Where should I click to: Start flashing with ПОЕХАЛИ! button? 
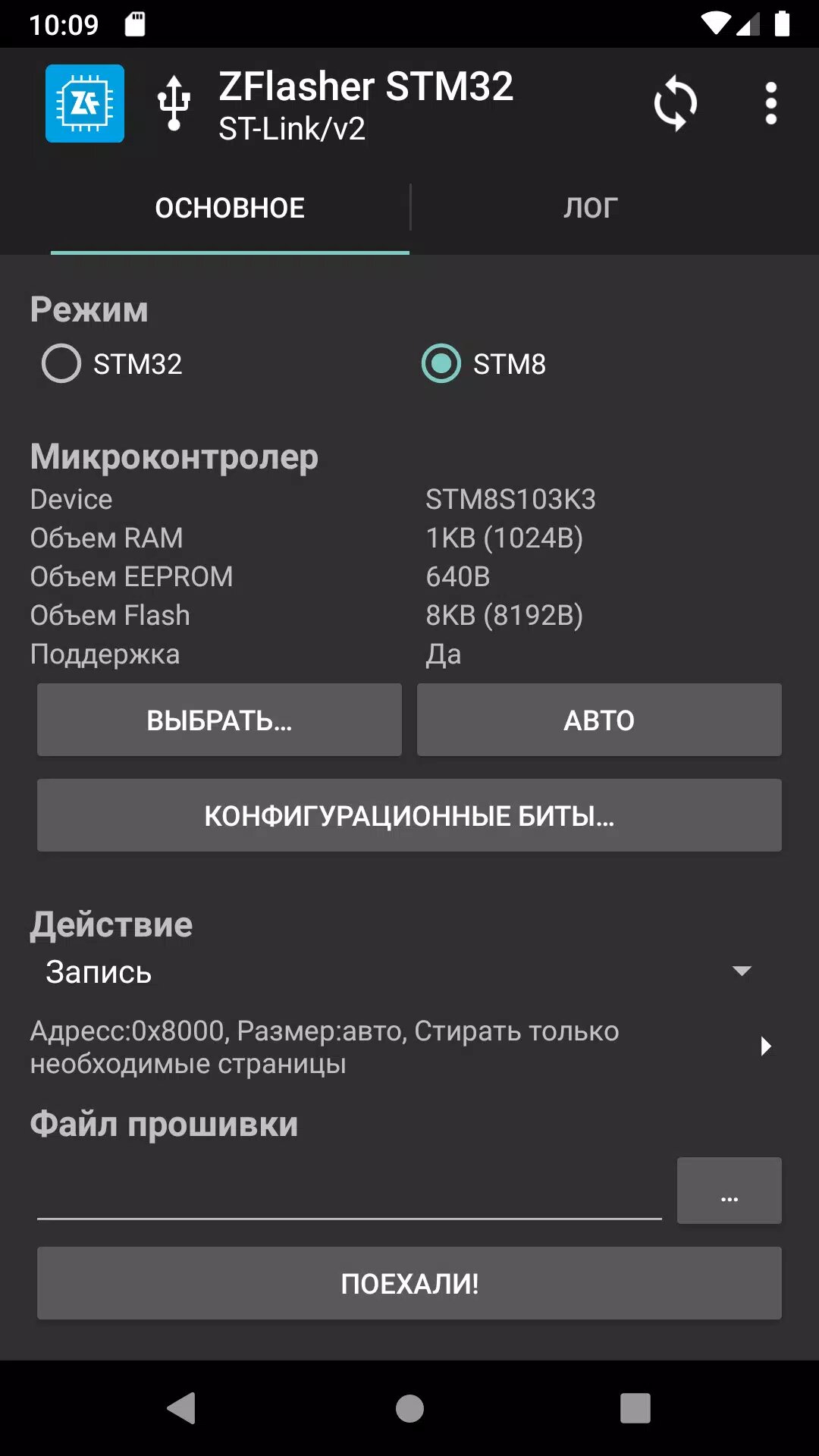click(x=409, y=1283)
